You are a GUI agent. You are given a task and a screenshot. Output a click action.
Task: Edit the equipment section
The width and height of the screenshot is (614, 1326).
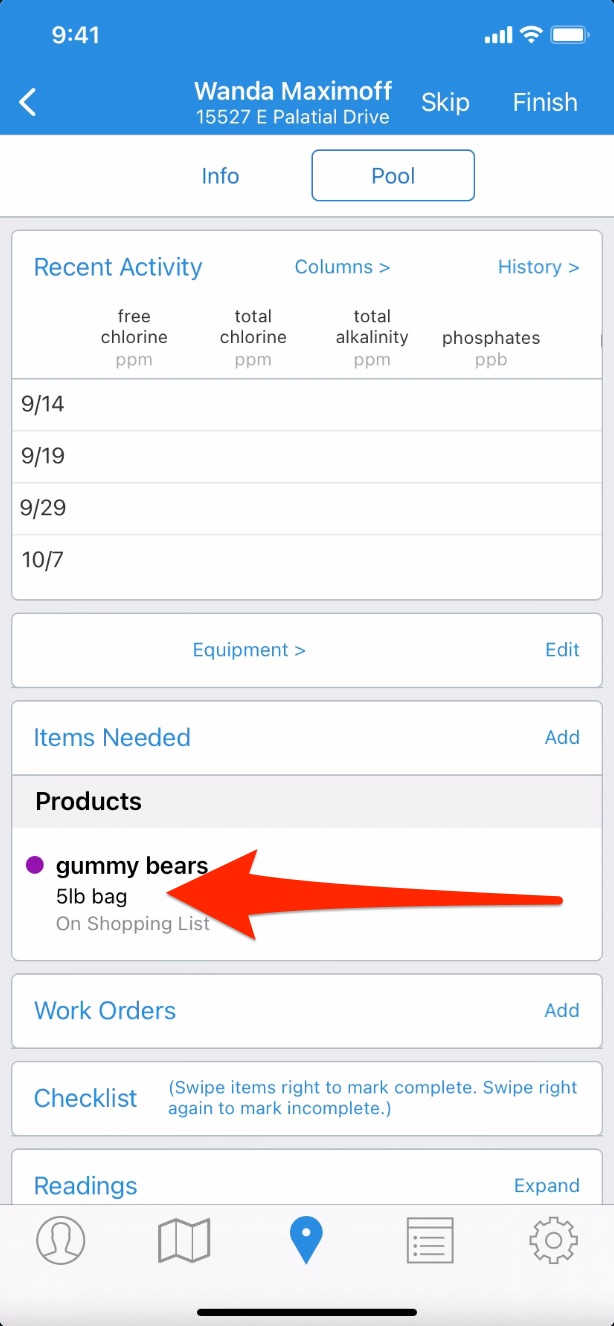click(562, 650)
